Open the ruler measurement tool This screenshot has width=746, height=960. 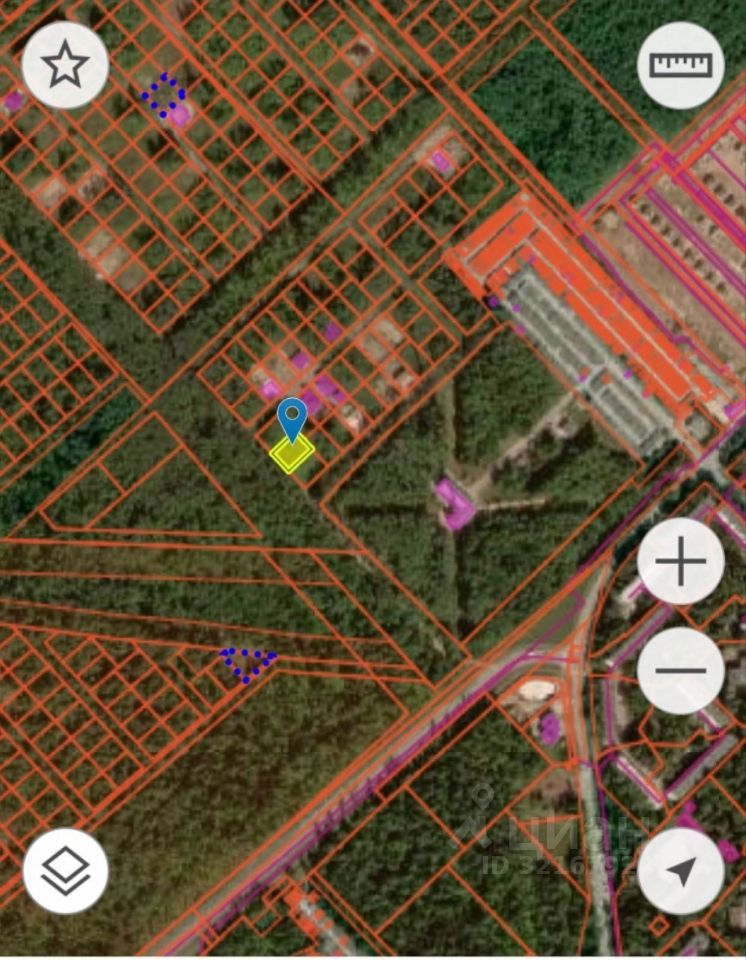coord(681,65)
